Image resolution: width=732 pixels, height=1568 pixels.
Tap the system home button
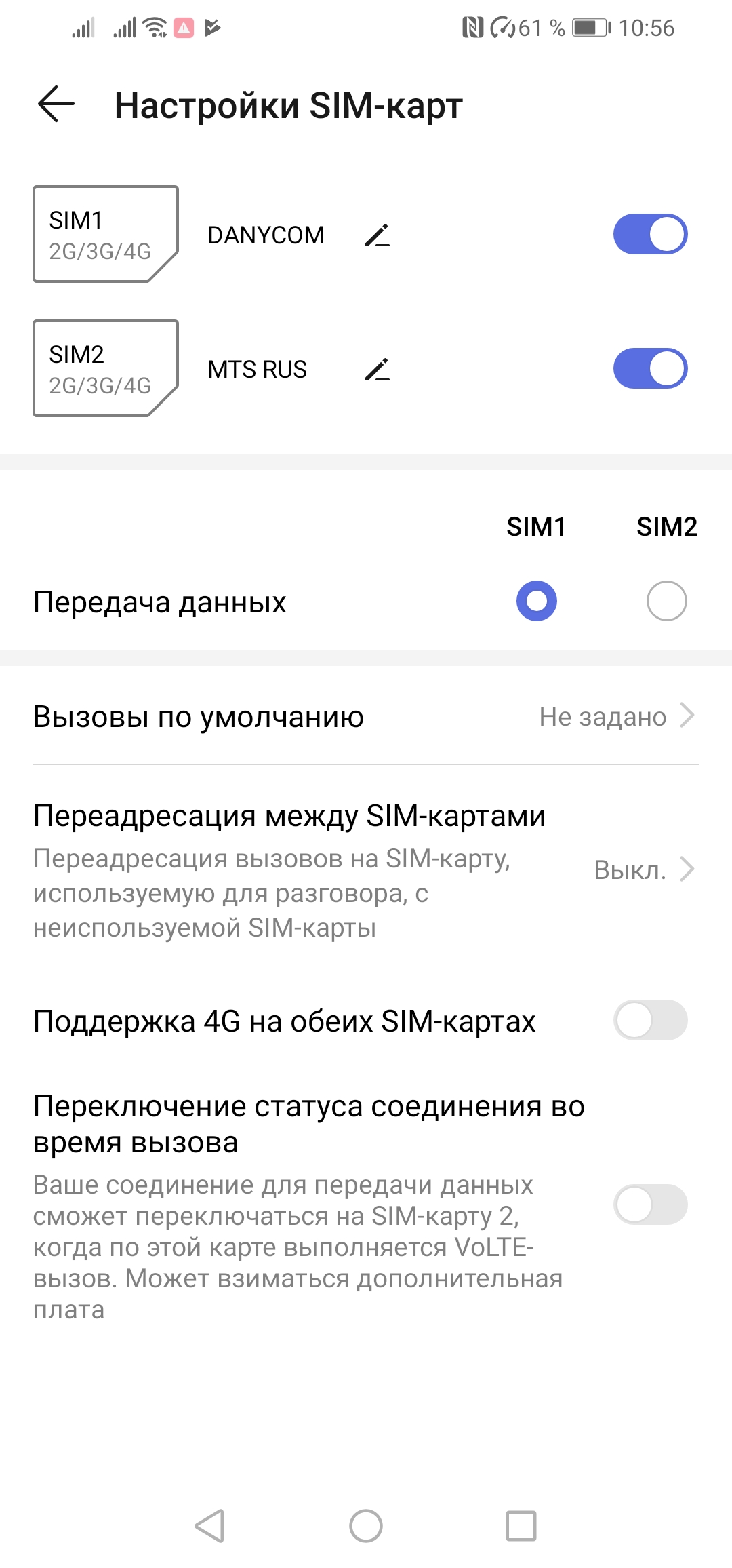coord(366,1526)
